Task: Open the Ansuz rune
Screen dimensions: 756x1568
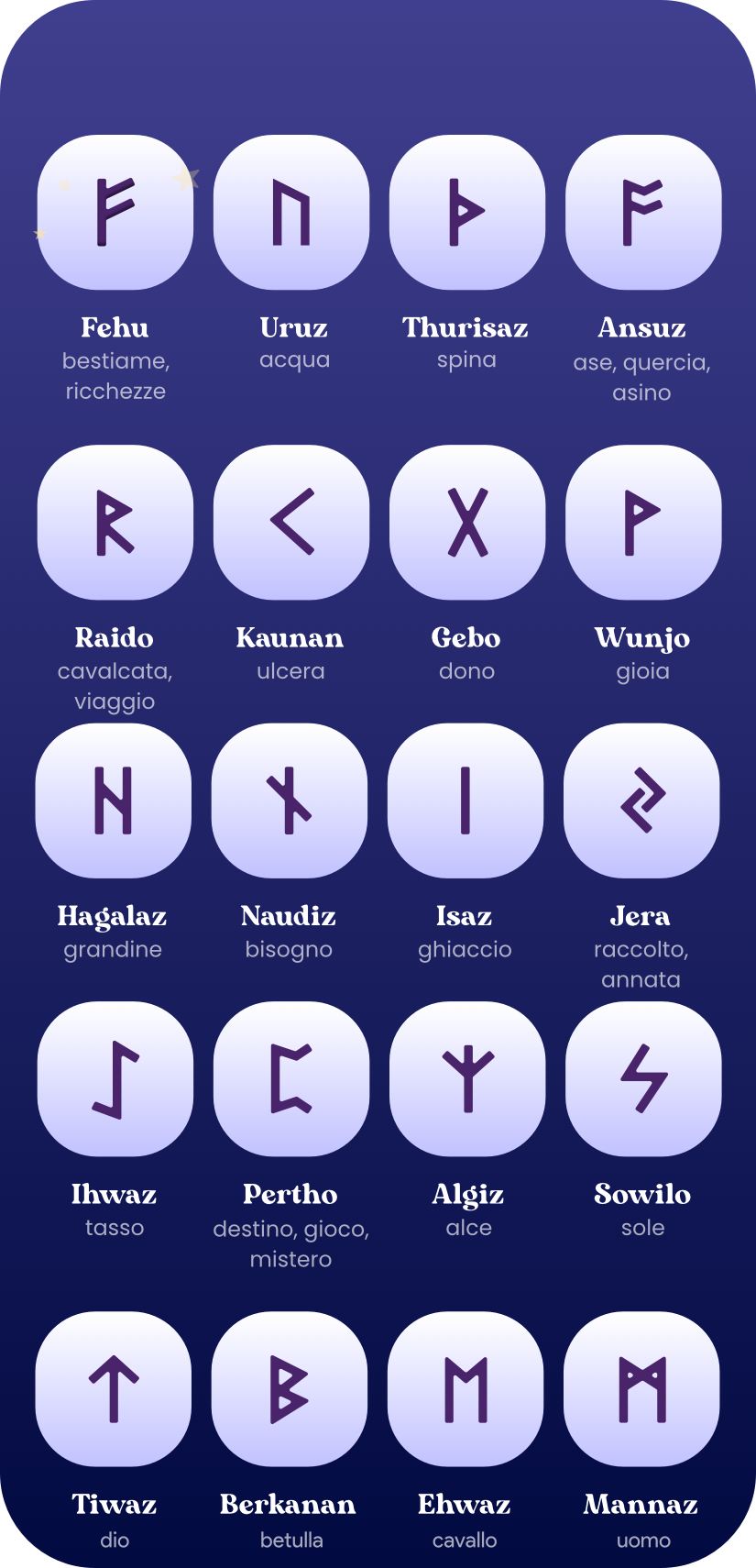Action: 643,213
